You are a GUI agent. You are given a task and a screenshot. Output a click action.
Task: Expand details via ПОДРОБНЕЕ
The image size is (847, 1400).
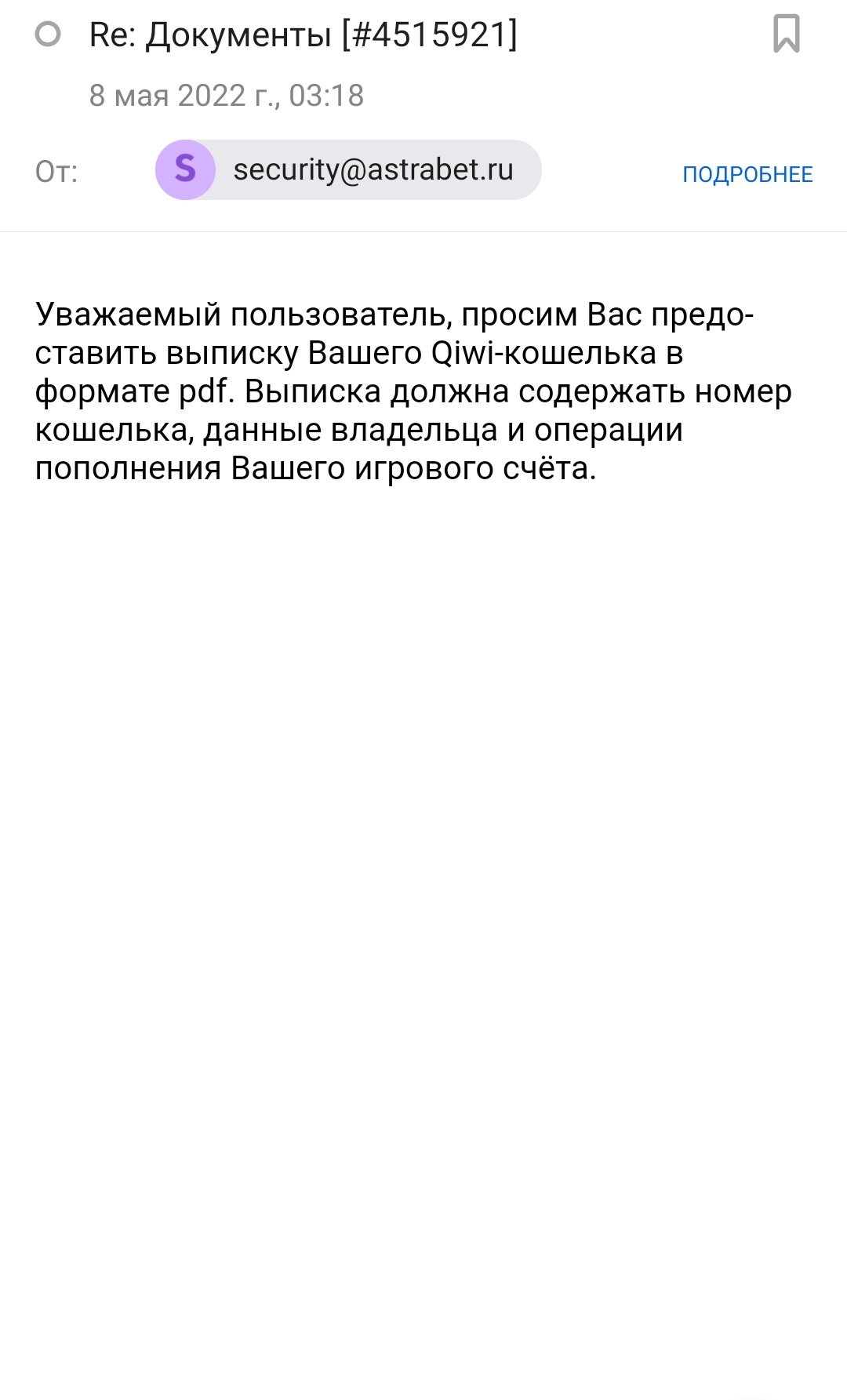[747, 174]
